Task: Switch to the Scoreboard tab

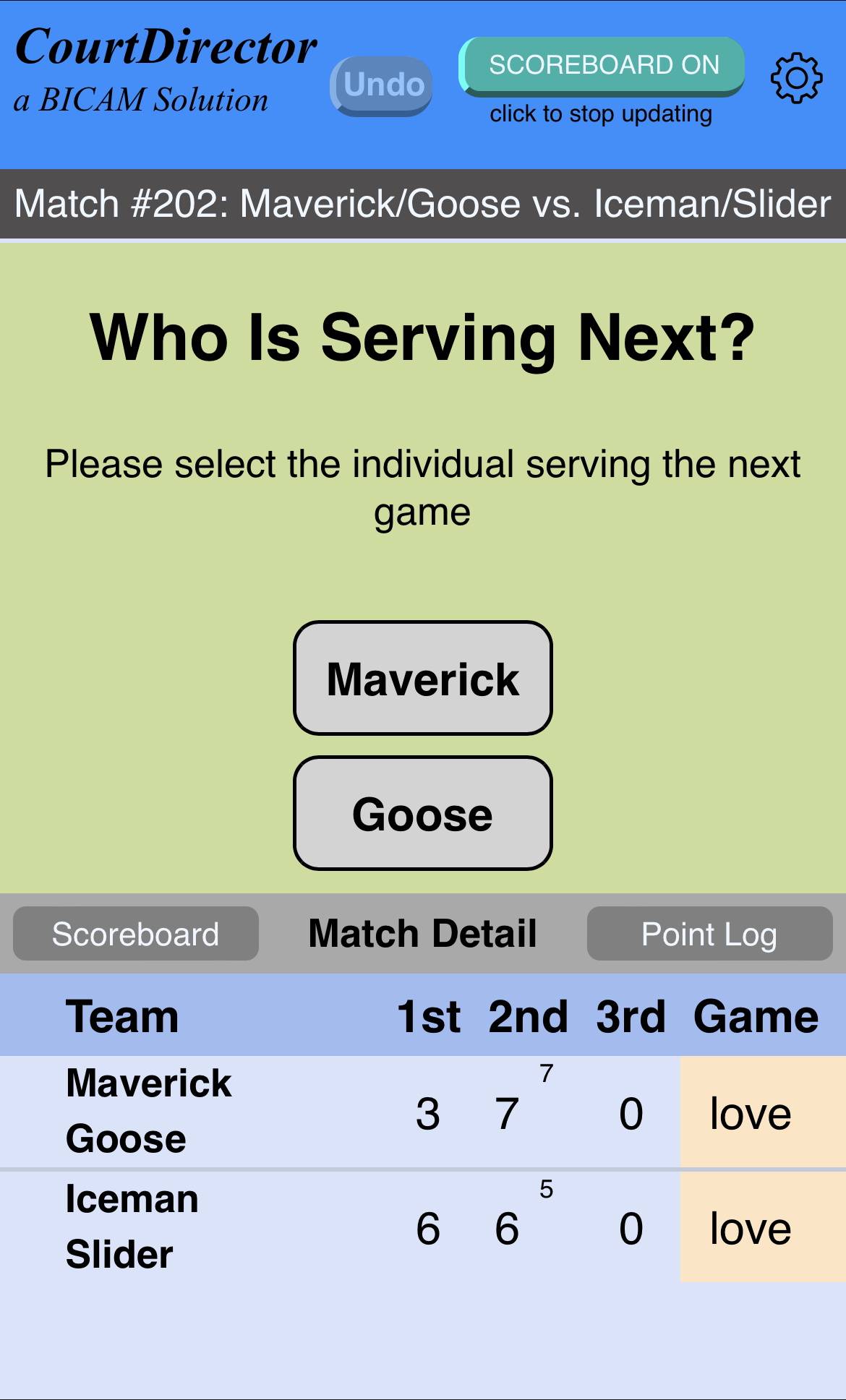Action: point(136,934)
